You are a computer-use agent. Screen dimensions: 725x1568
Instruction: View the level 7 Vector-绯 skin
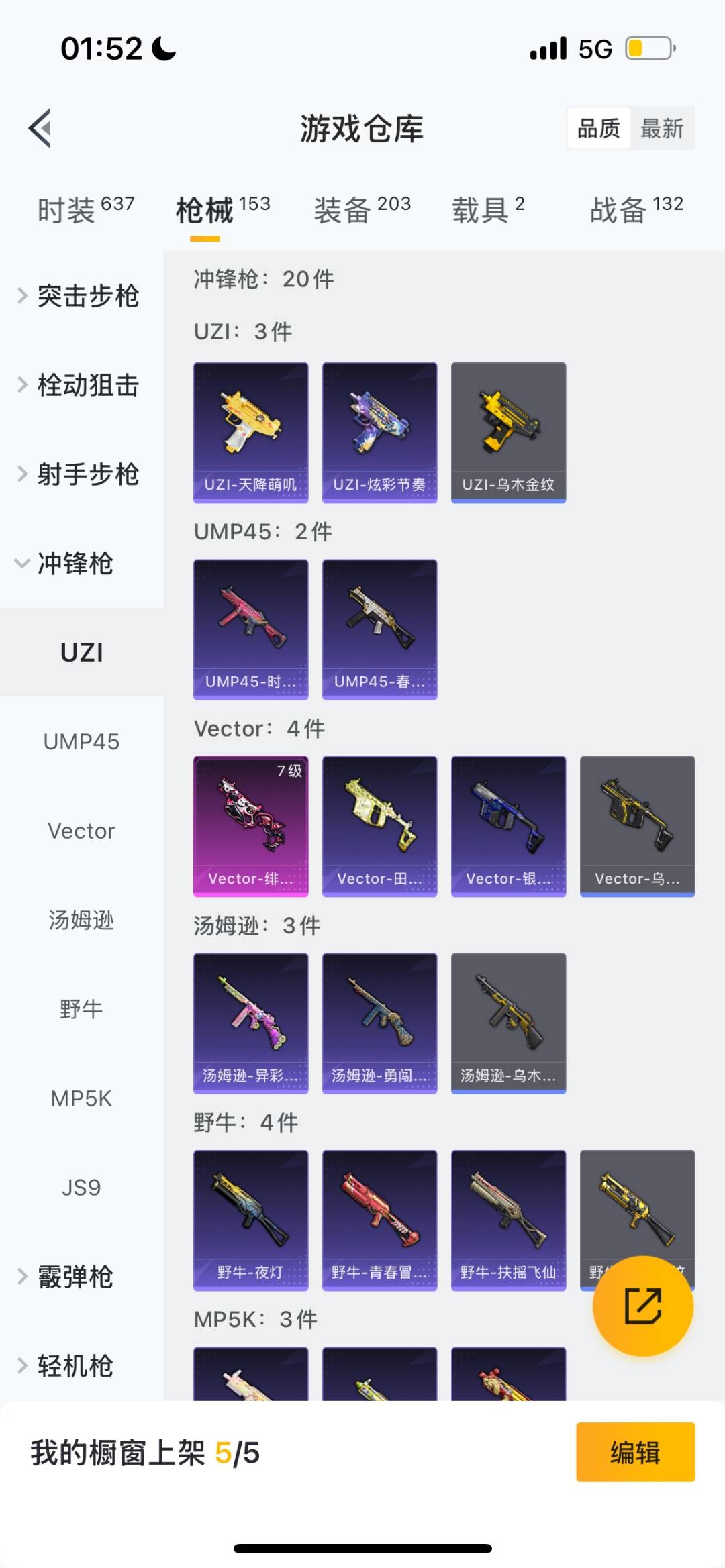pos(251,827)
